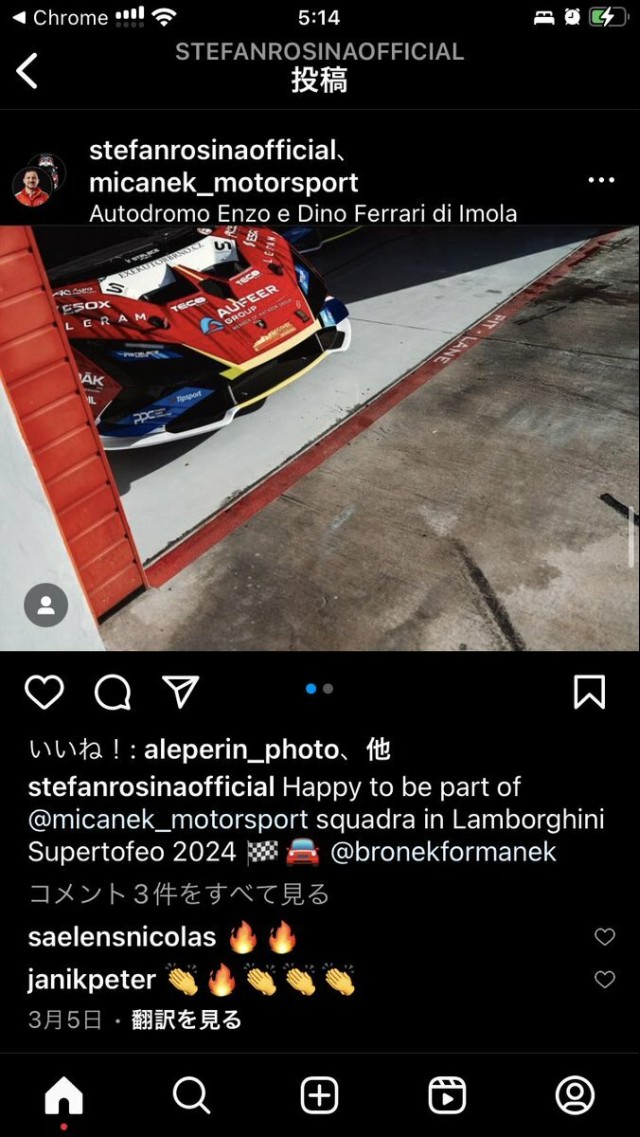Screen dimensions: 640x1137
Task: Share the post via paper plane icon
Action: [x=181, y=692]
